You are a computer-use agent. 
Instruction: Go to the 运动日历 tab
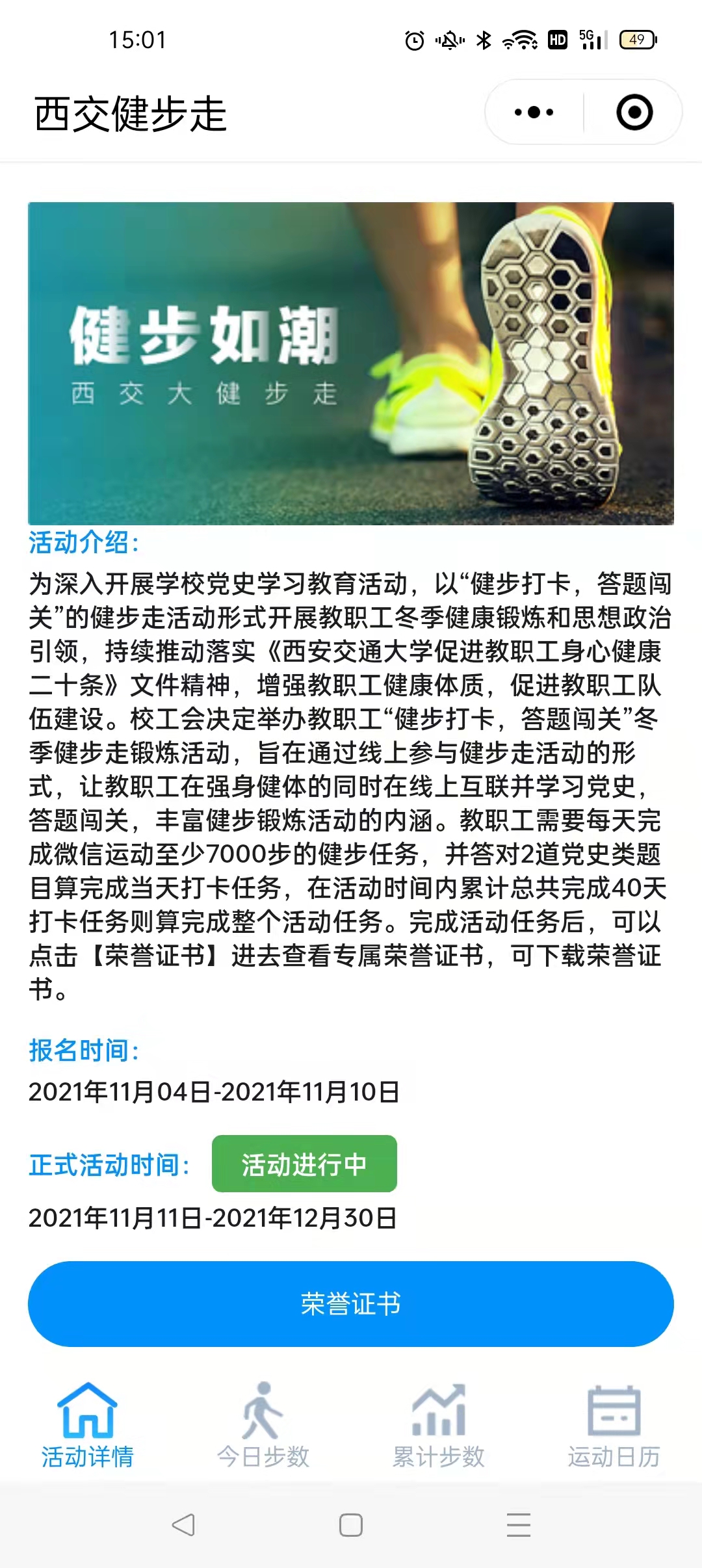[x=614, y=1425]
